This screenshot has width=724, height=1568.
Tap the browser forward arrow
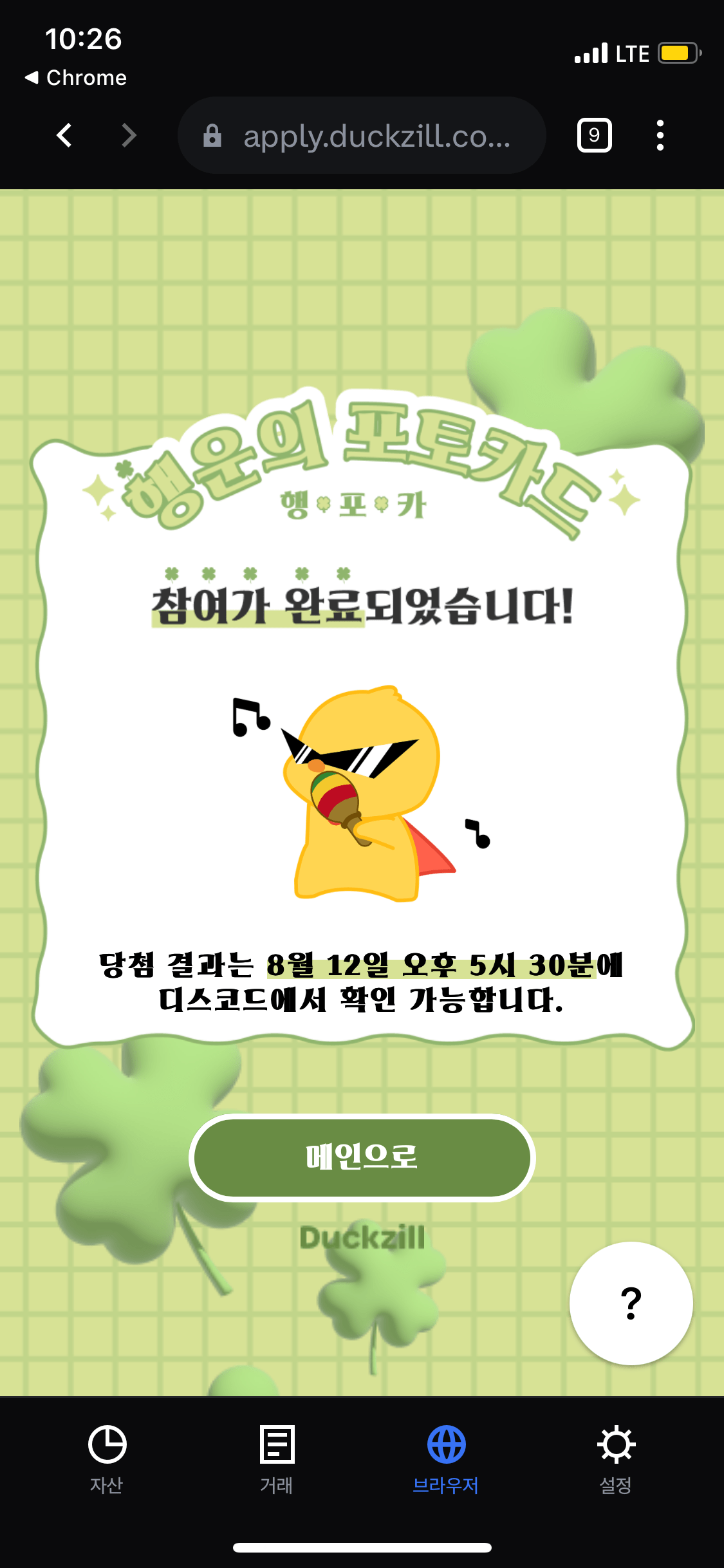click(129, 135)
